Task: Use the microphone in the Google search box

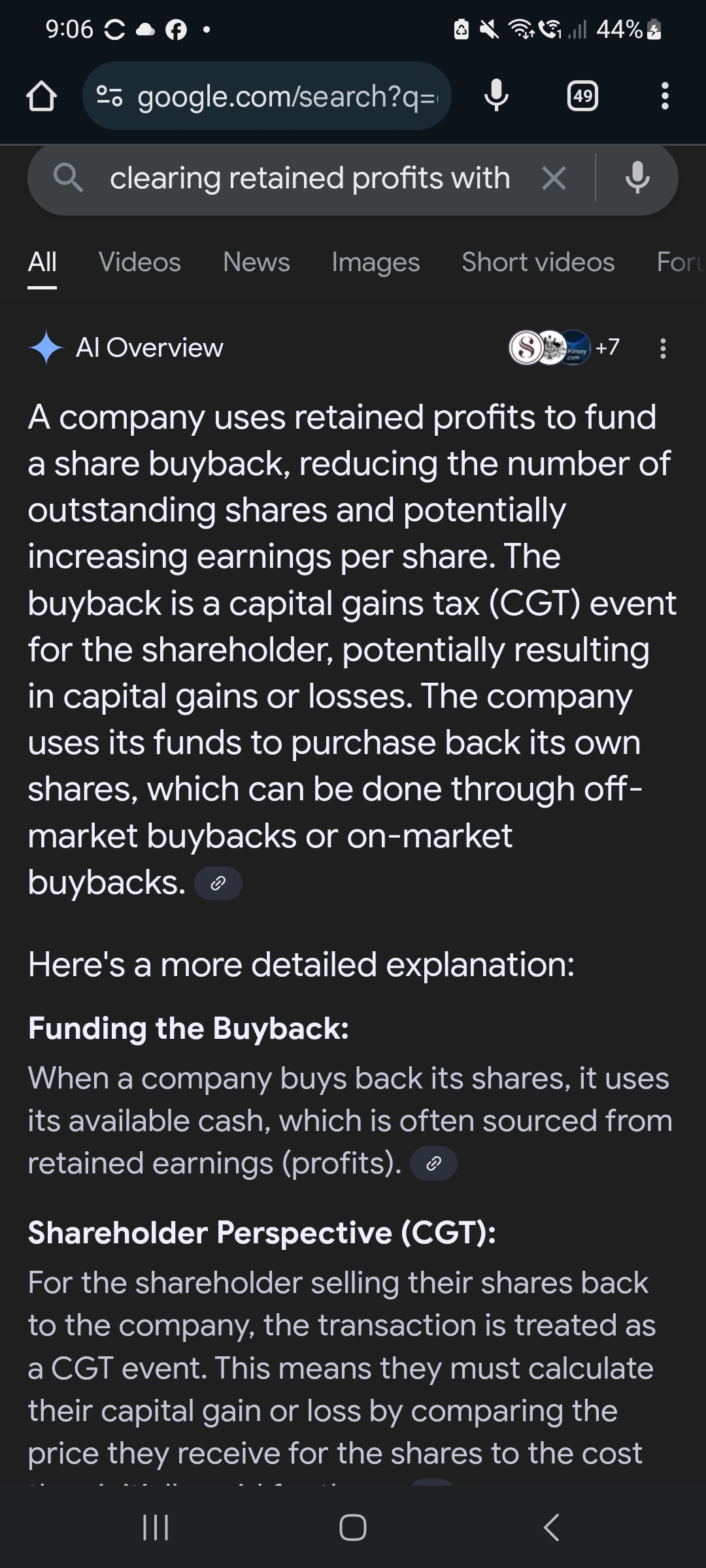Action: [637, 178]
